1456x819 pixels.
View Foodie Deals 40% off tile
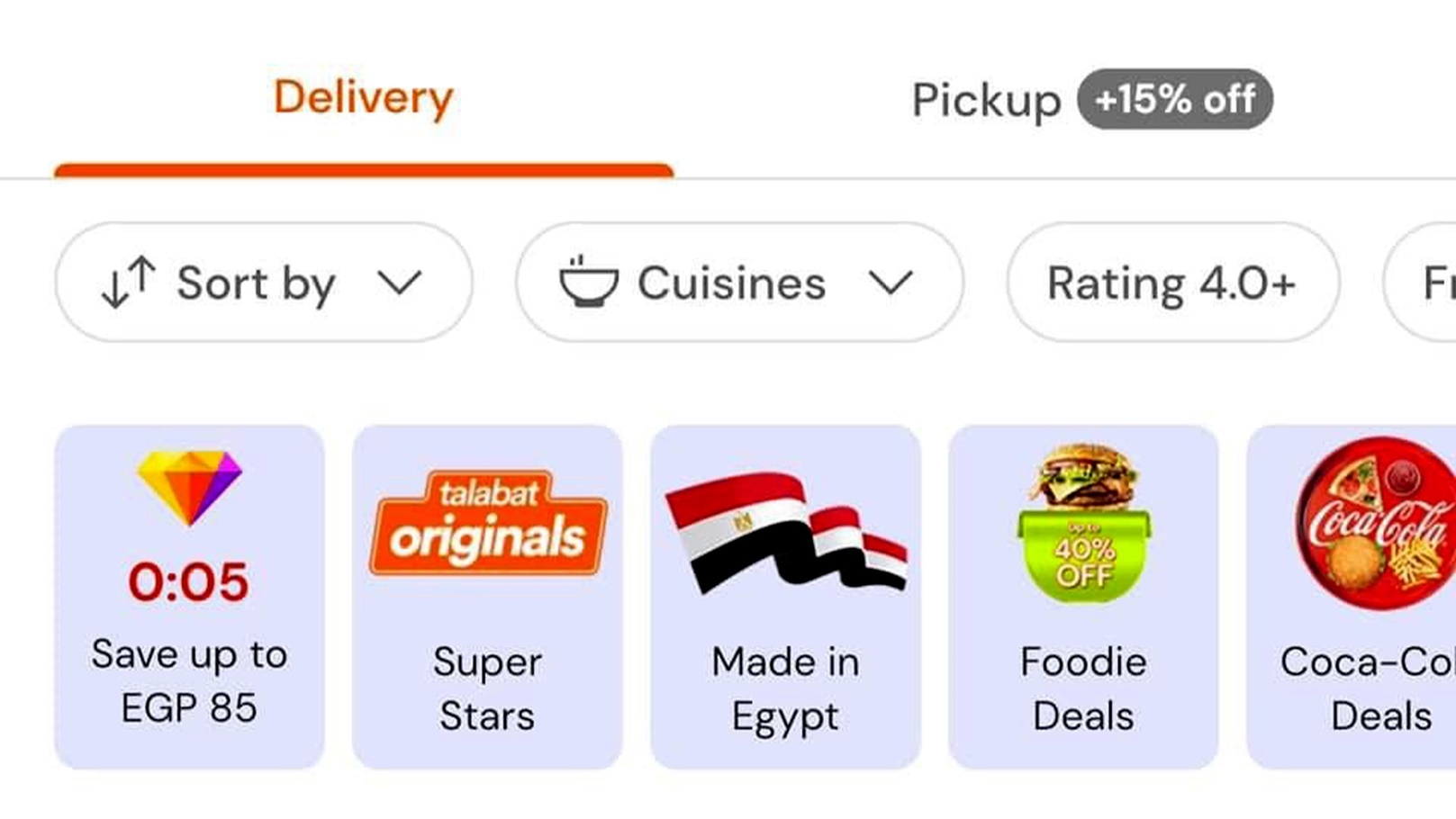[x=1083, y=597]
